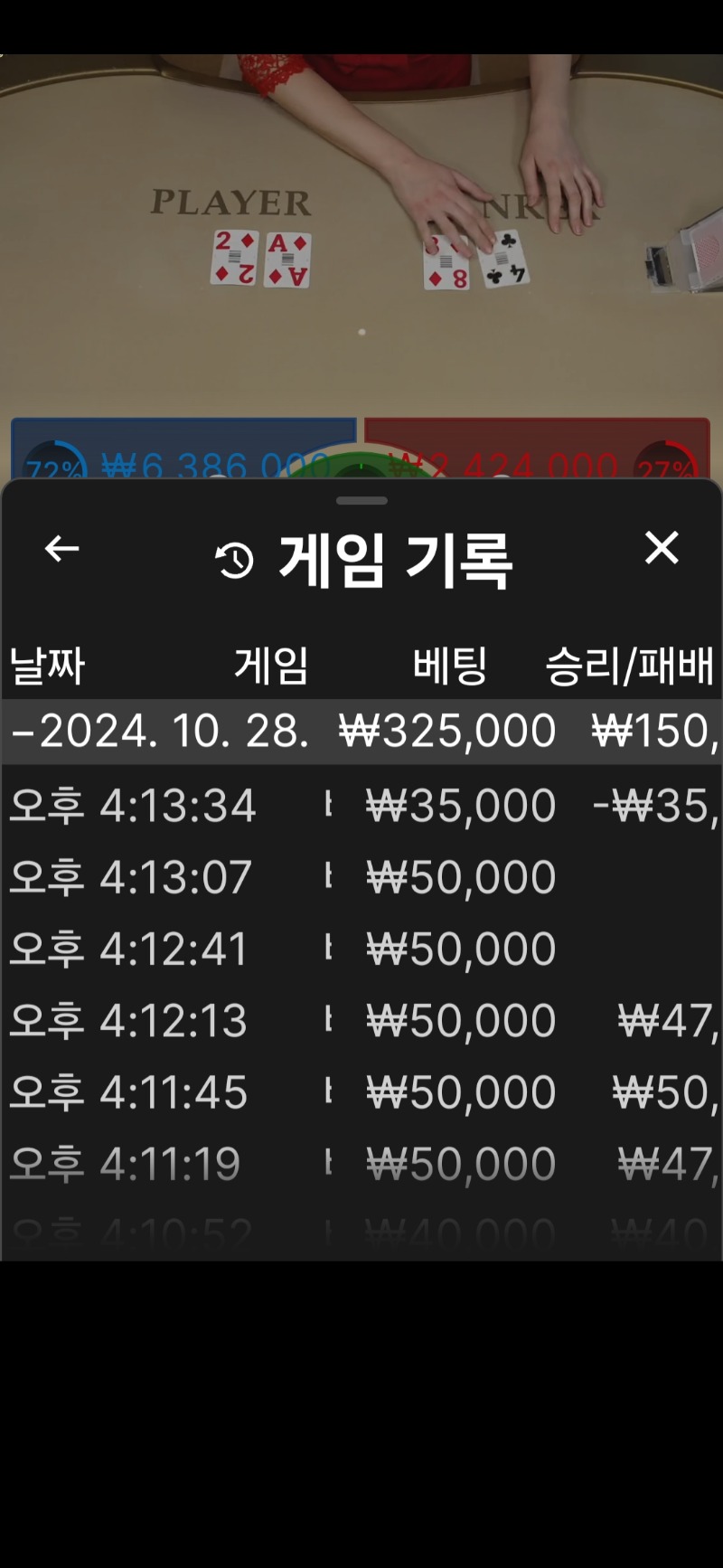The image size is (723, 1568).
Task: Open the 오후 4:13:34 game record
Action: (361, 805)
